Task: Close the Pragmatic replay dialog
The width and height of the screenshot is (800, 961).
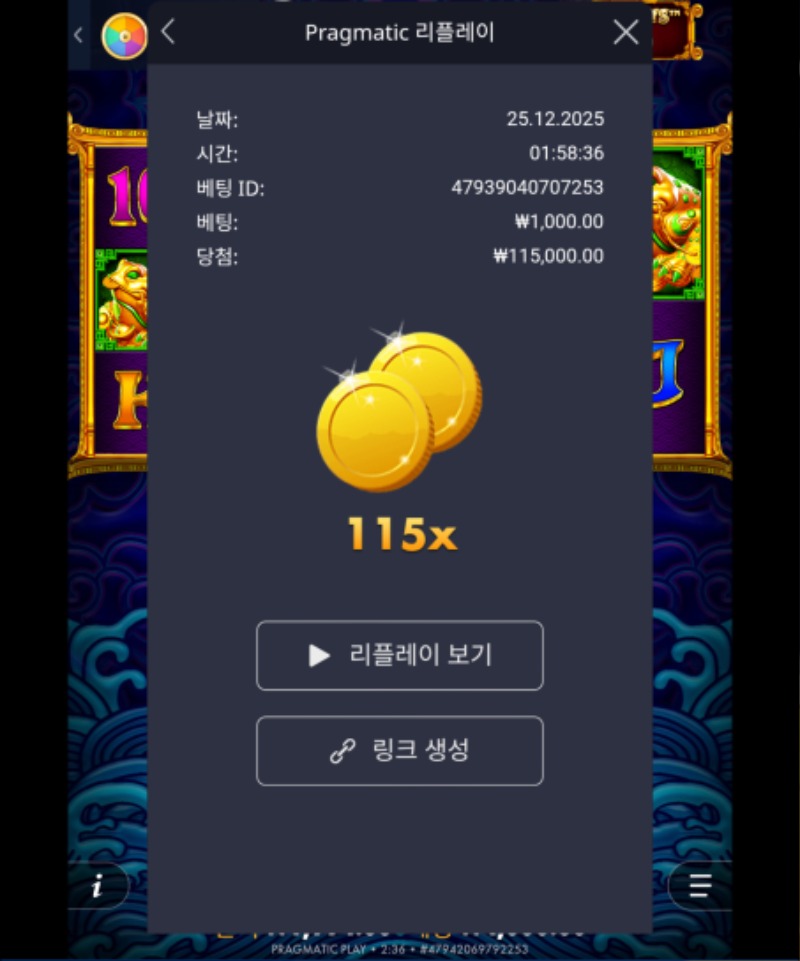Action: point(626,33)
